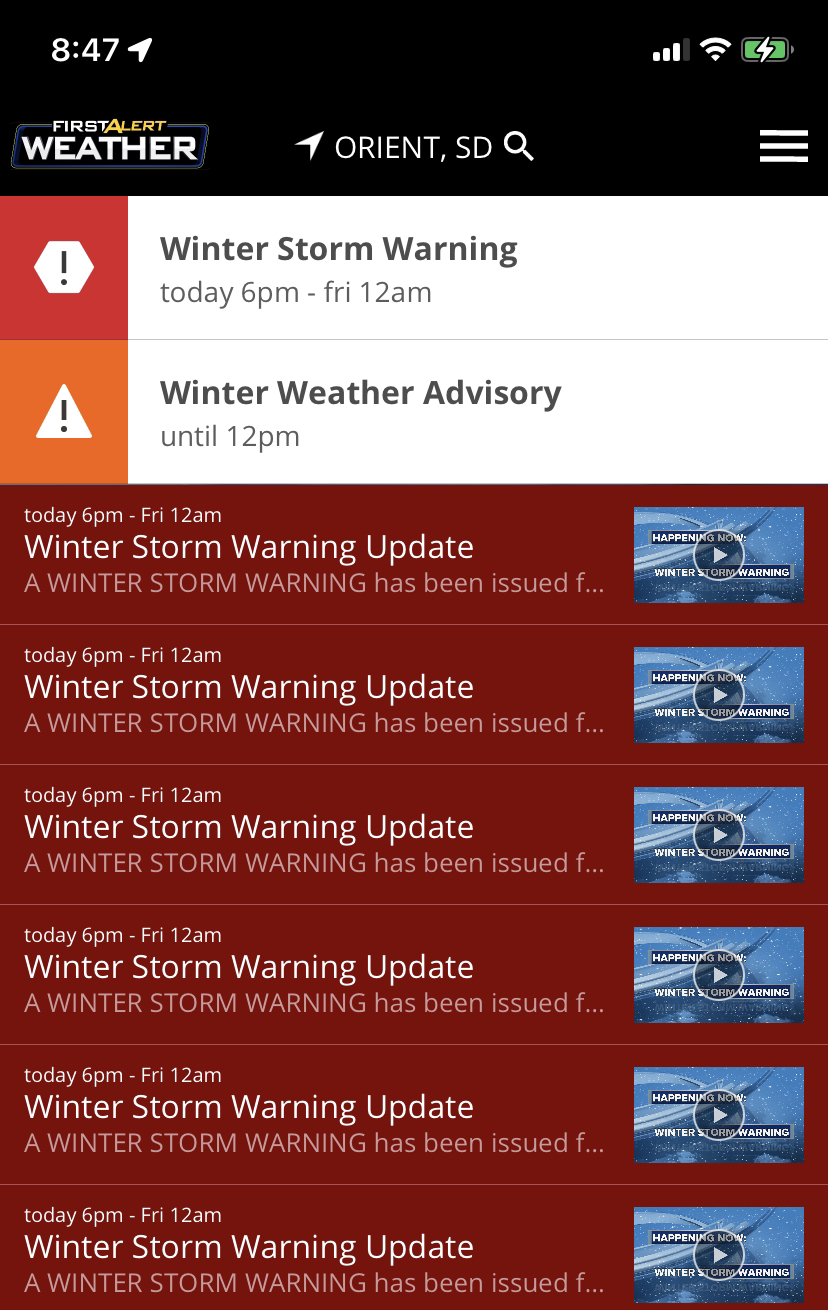Open the hamburger menu

783,147
